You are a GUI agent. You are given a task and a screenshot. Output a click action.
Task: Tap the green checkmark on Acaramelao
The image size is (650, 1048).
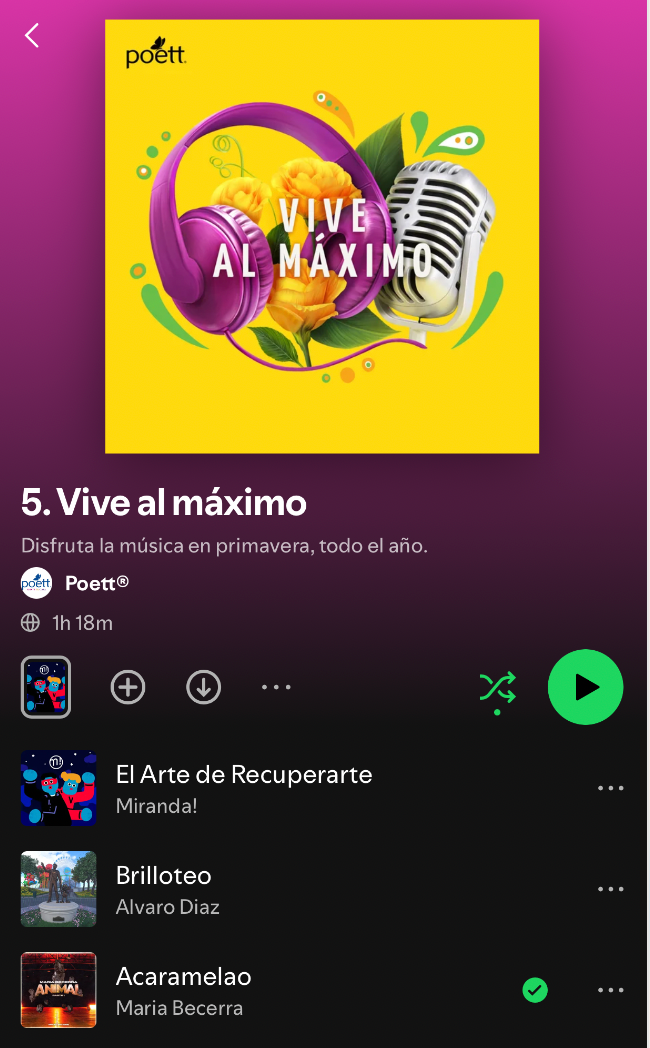pos(535,990)
